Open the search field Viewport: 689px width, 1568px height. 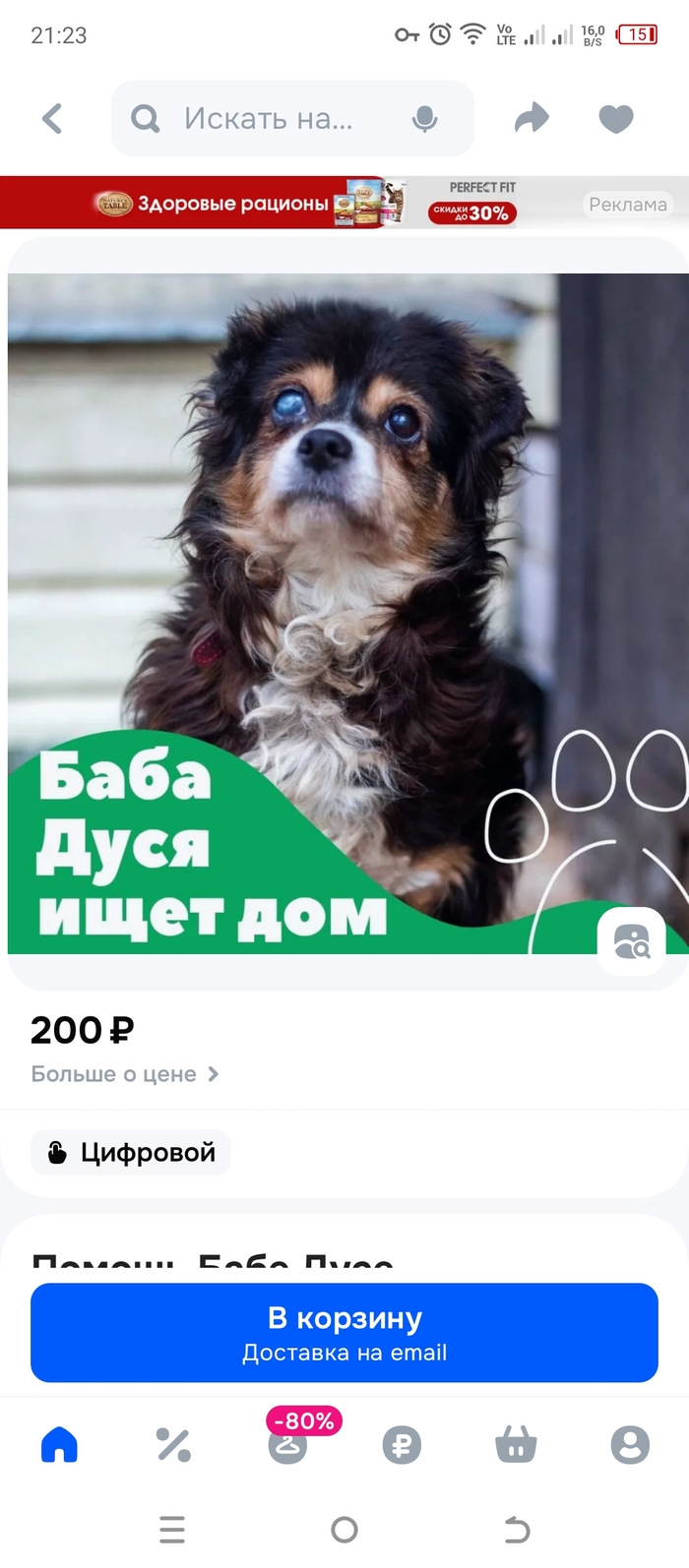[266, 119]
